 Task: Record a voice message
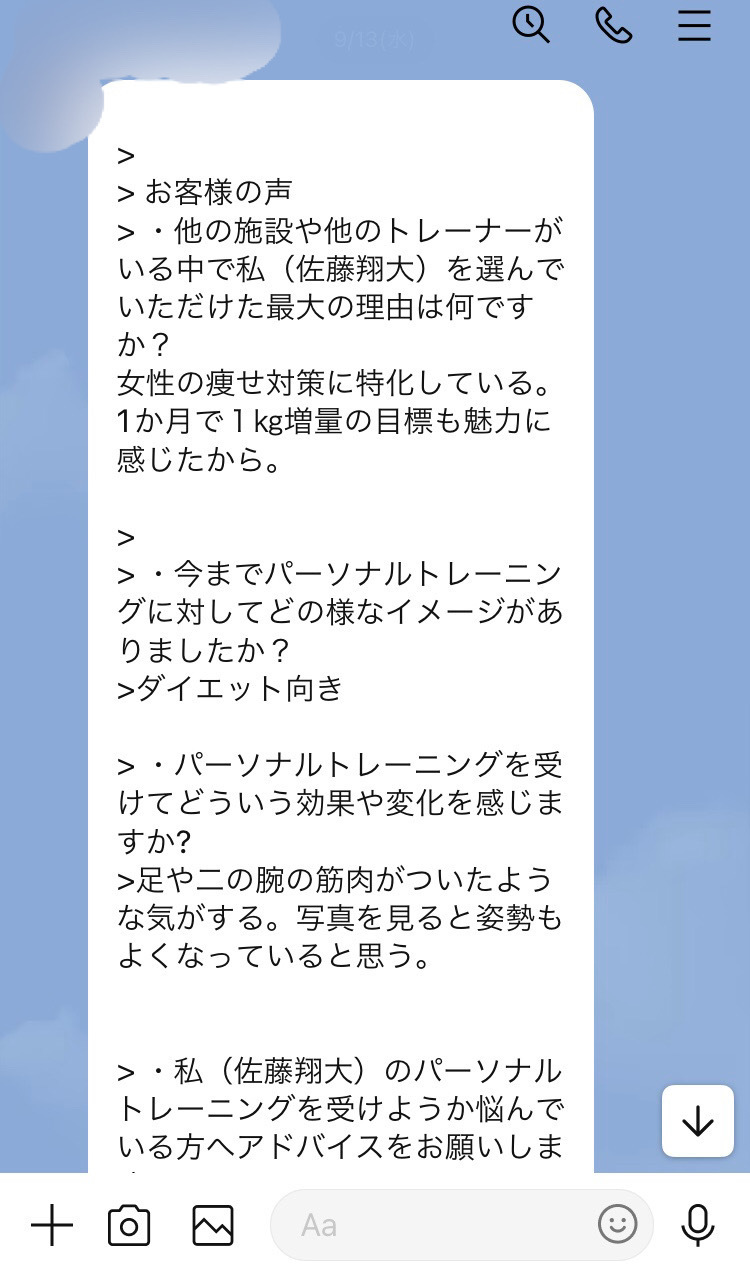coord(698,1225)
